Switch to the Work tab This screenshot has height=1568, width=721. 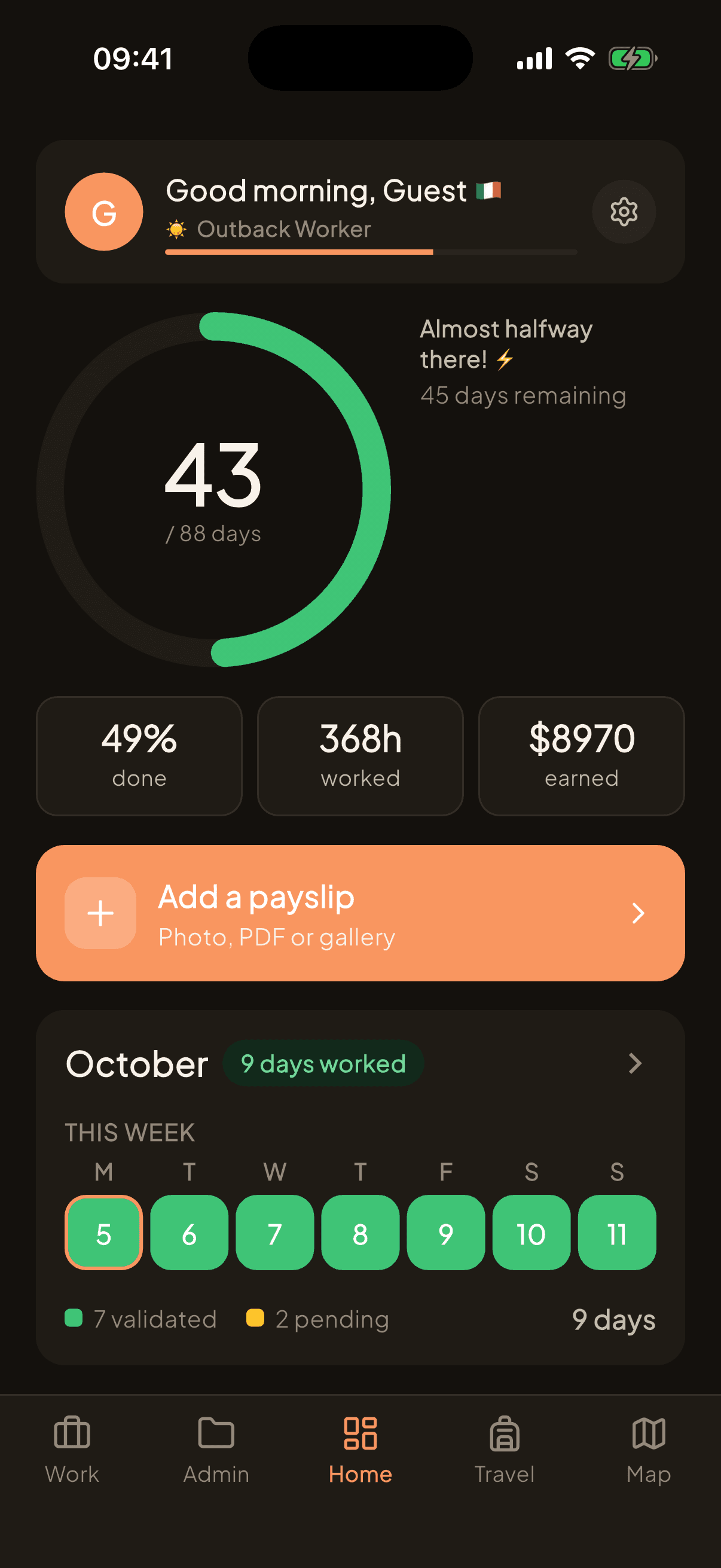pos(72,1451)
